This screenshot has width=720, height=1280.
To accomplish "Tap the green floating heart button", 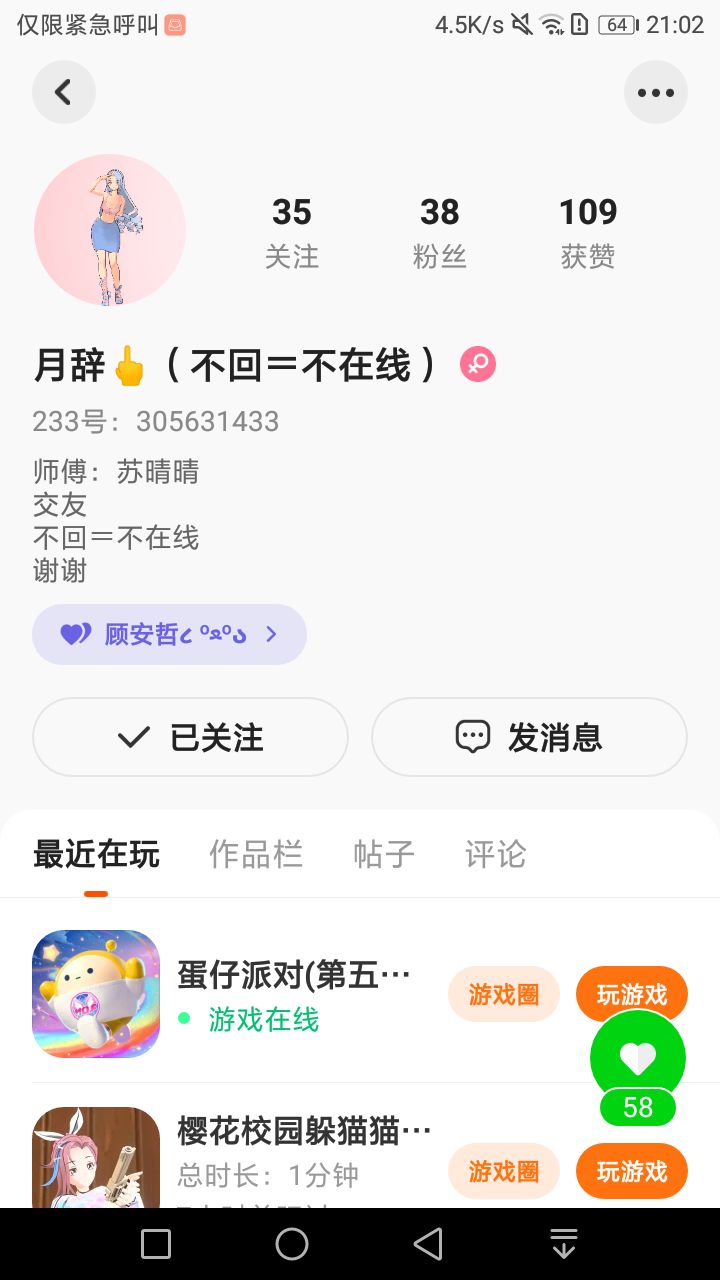I will coord(638,1058).
